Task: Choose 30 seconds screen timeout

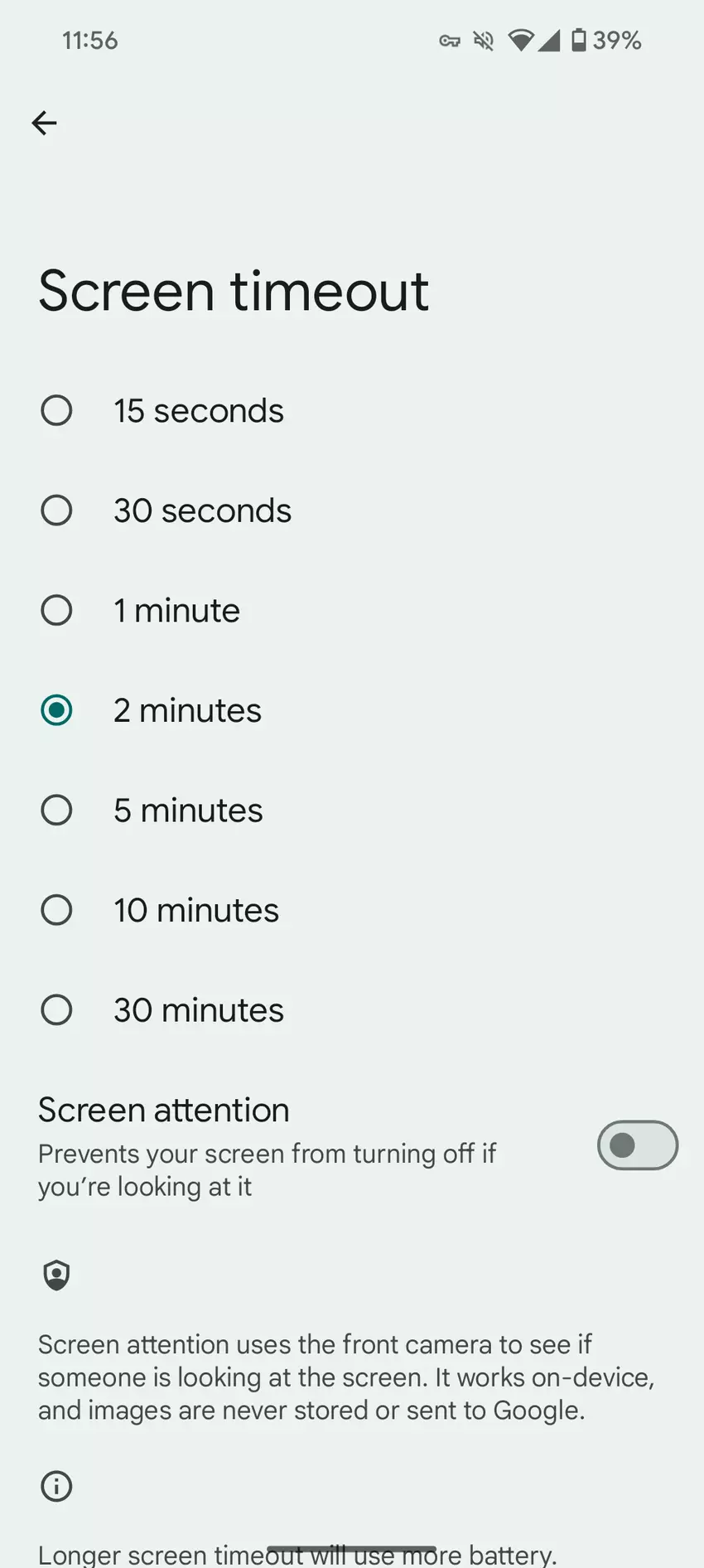Action: pos(56,511)
